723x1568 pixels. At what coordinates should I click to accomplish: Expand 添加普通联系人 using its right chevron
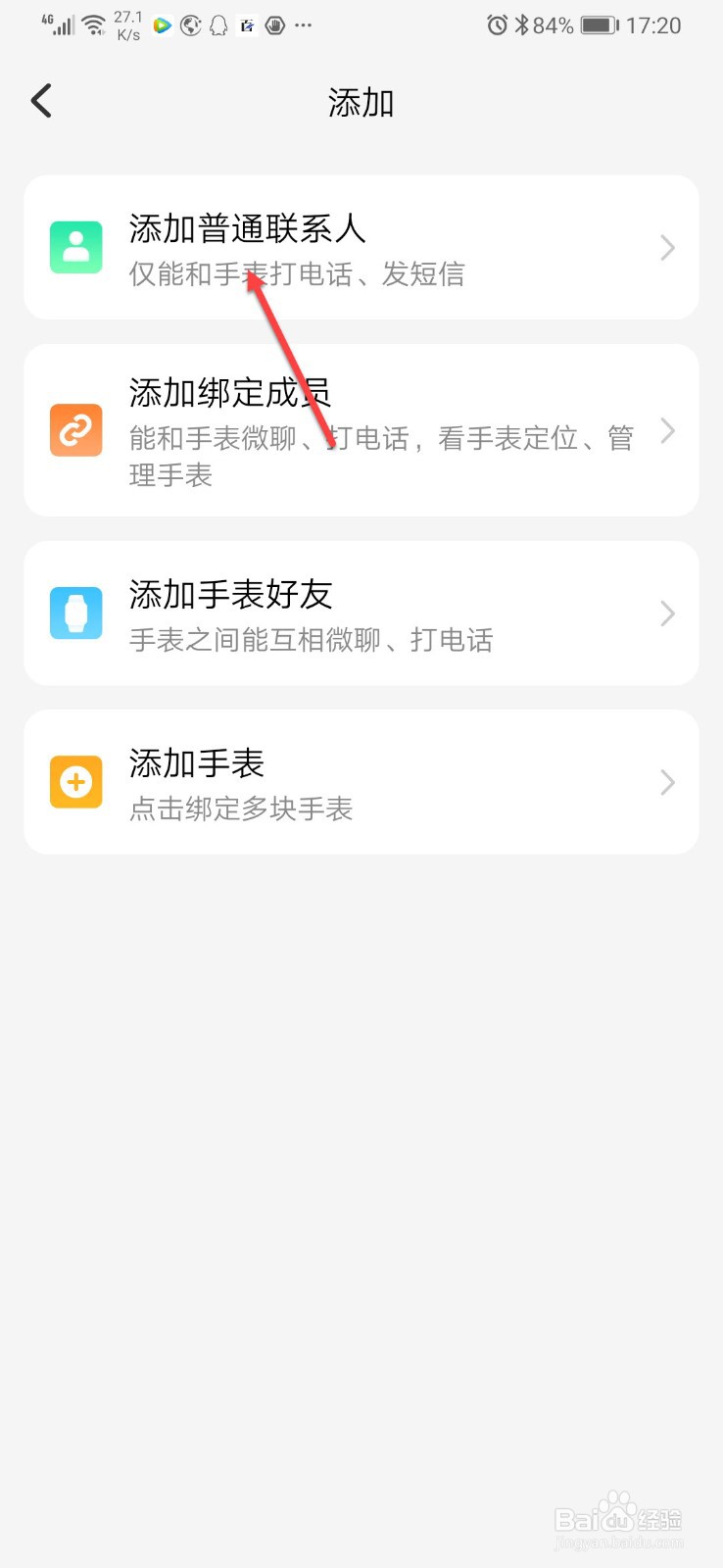(667, 247)
